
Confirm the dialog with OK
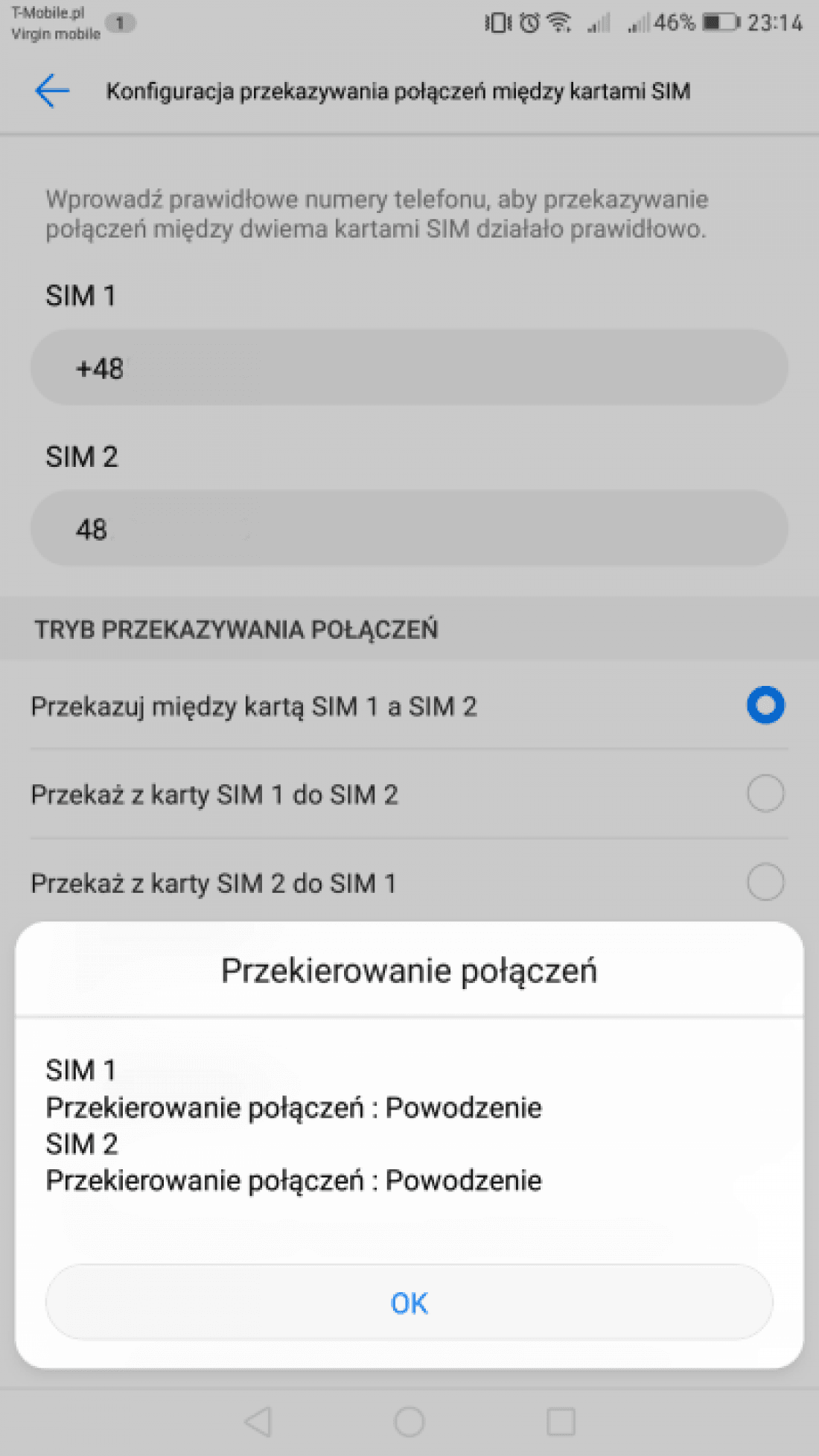[x=409, y=1302]
